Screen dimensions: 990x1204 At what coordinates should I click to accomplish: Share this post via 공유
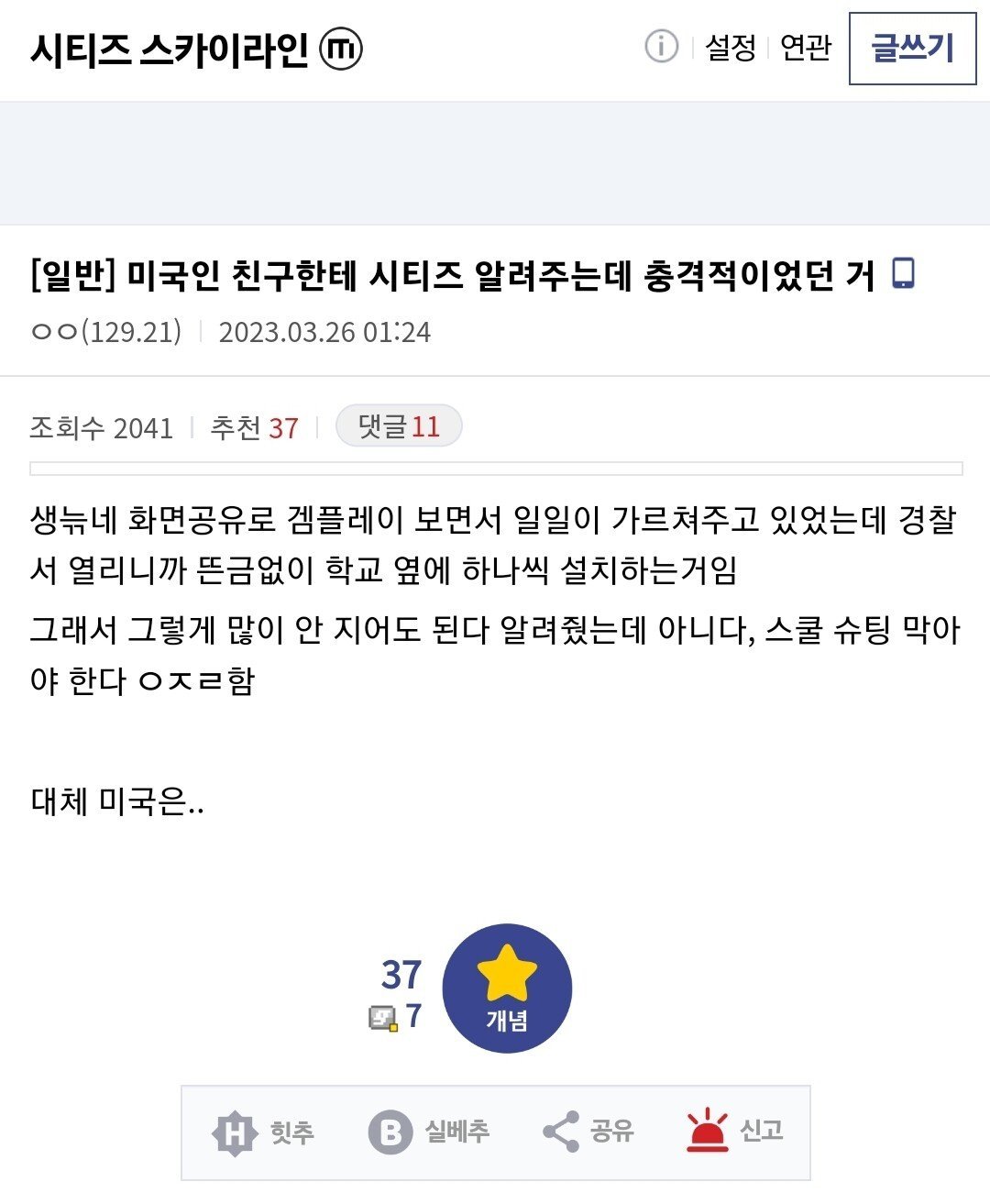[x=588, y=1132]
